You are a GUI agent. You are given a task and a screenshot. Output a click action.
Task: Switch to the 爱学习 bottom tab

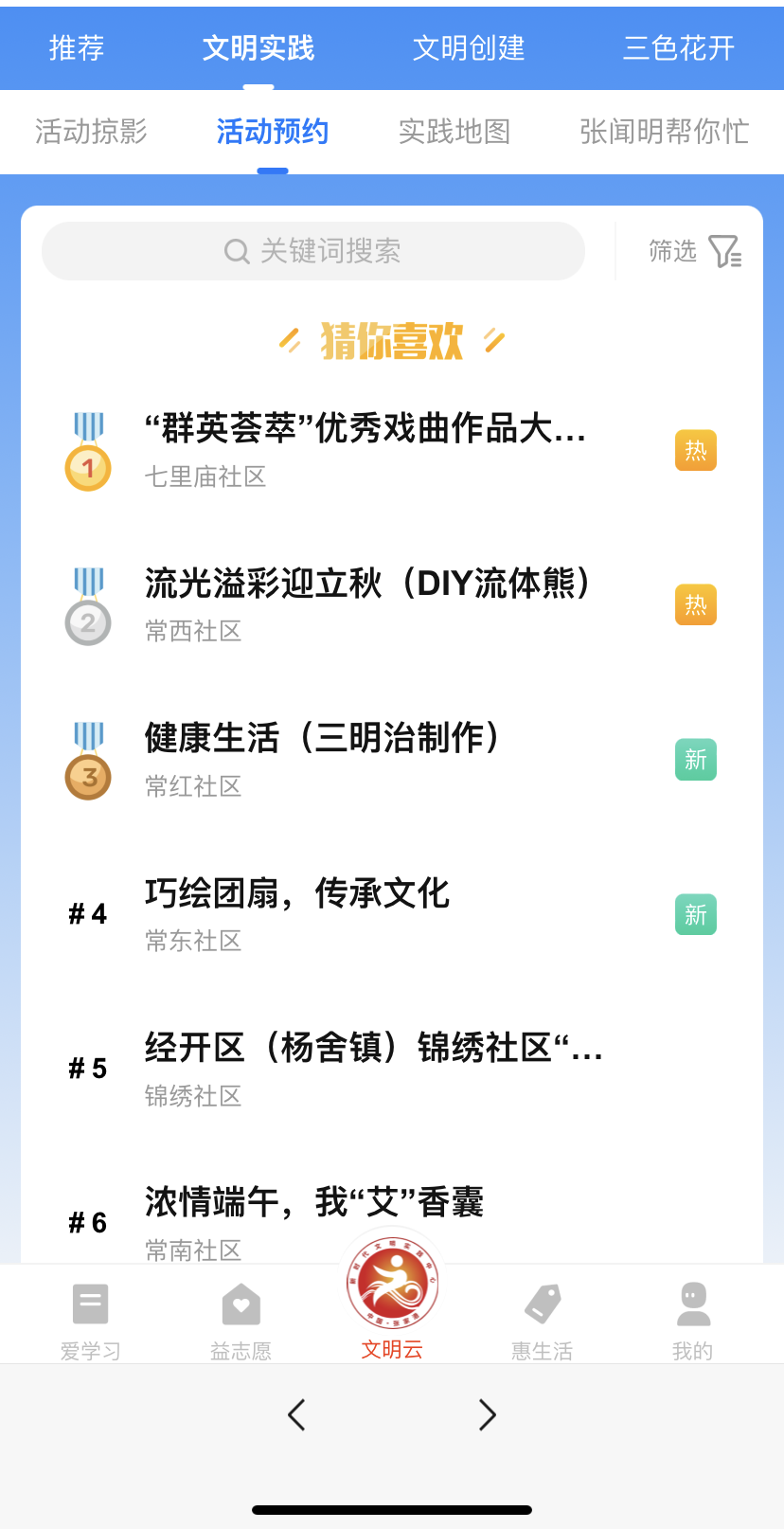pyautogui.click(x=91, y=1322)
